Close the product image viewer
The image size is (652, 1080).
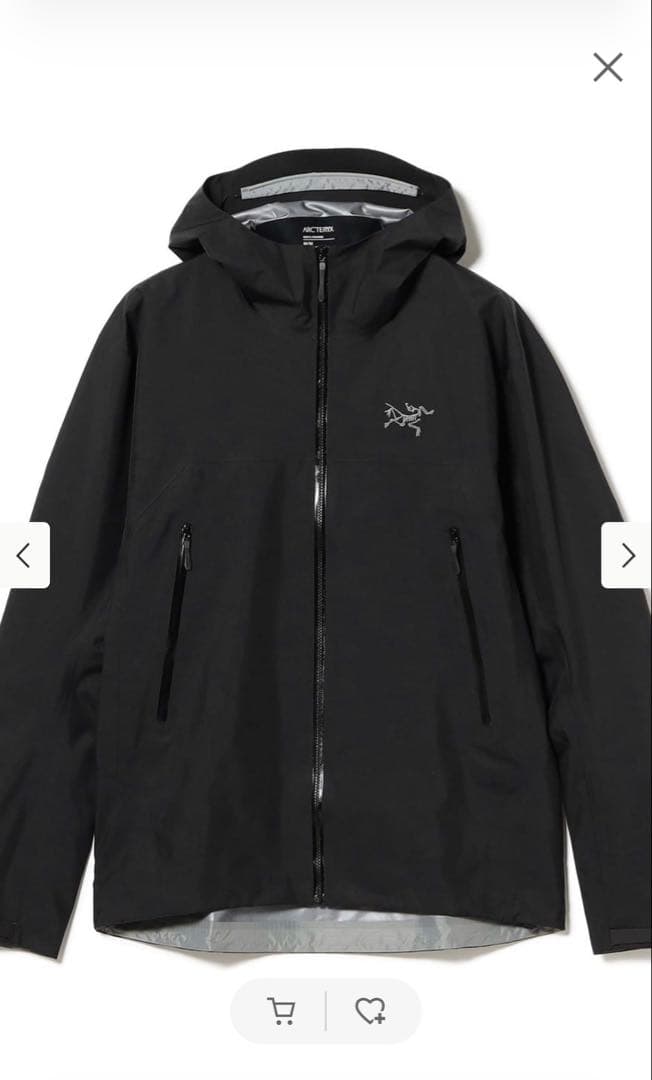pyautogui.click(x=607, y=67)
